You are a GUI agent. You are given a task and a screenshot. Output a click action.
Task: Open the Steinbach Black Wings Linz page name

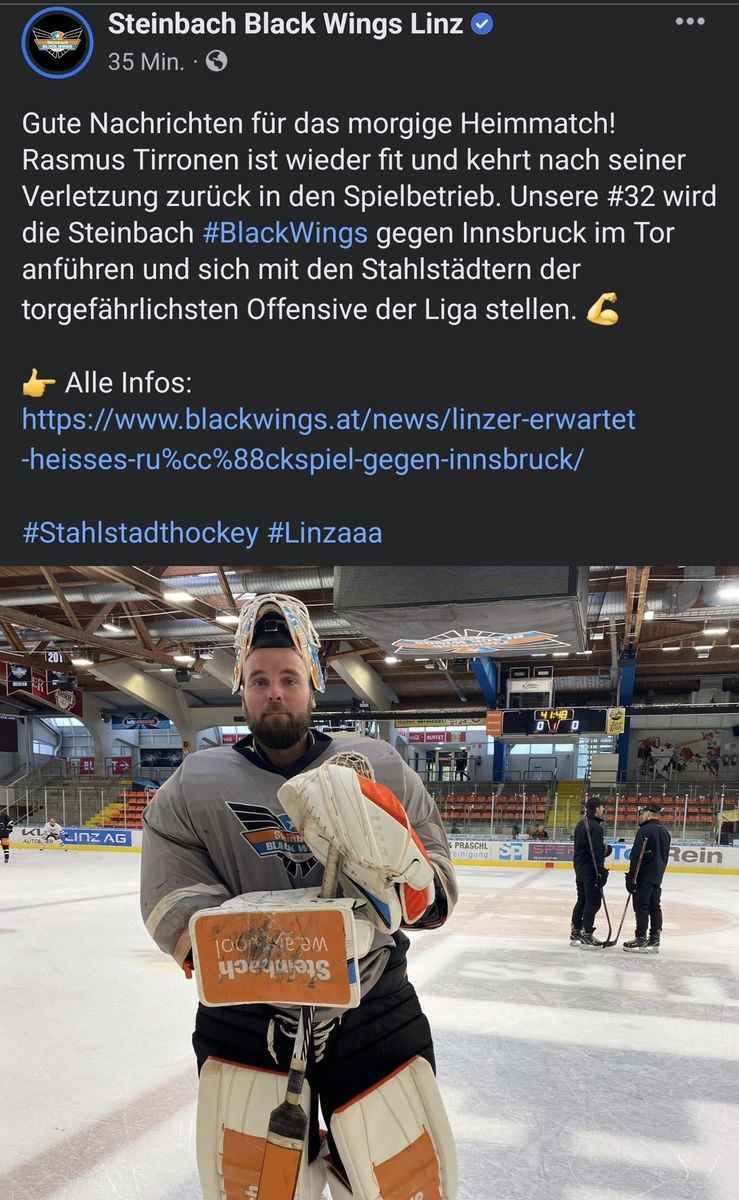tap(285, 24)
